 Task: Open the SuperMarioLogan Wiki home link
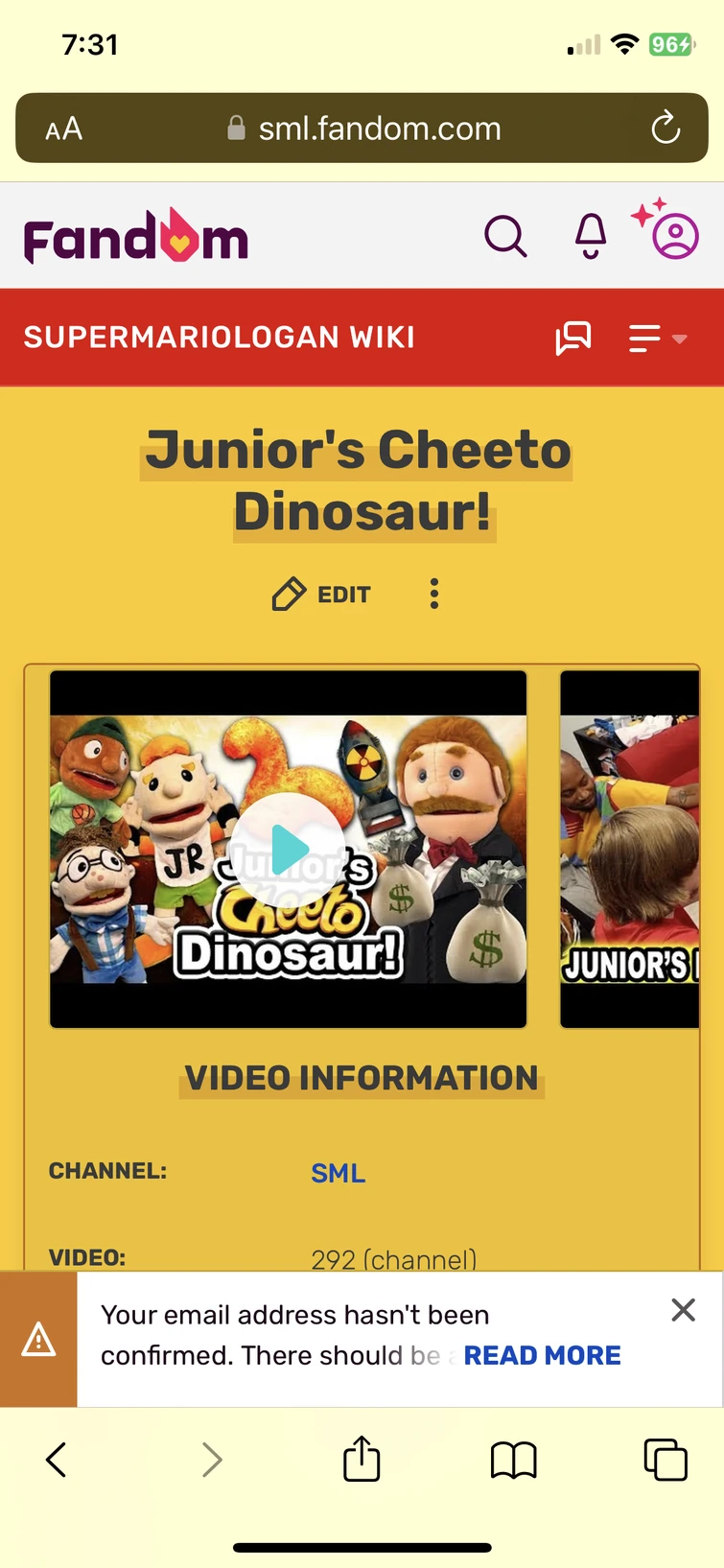click(220, 338)
